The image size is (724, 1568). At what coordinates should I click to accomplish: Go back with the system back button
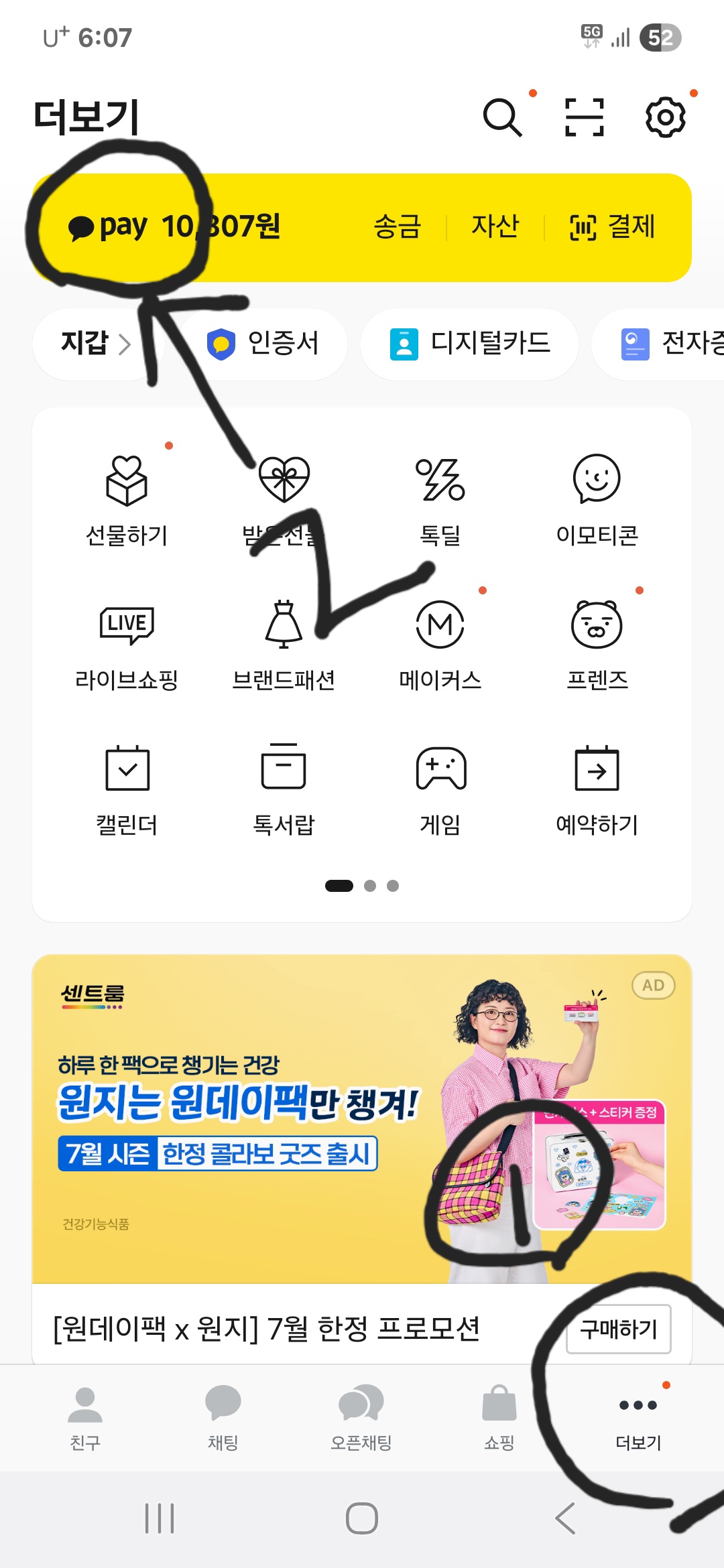coord(565,1518)
